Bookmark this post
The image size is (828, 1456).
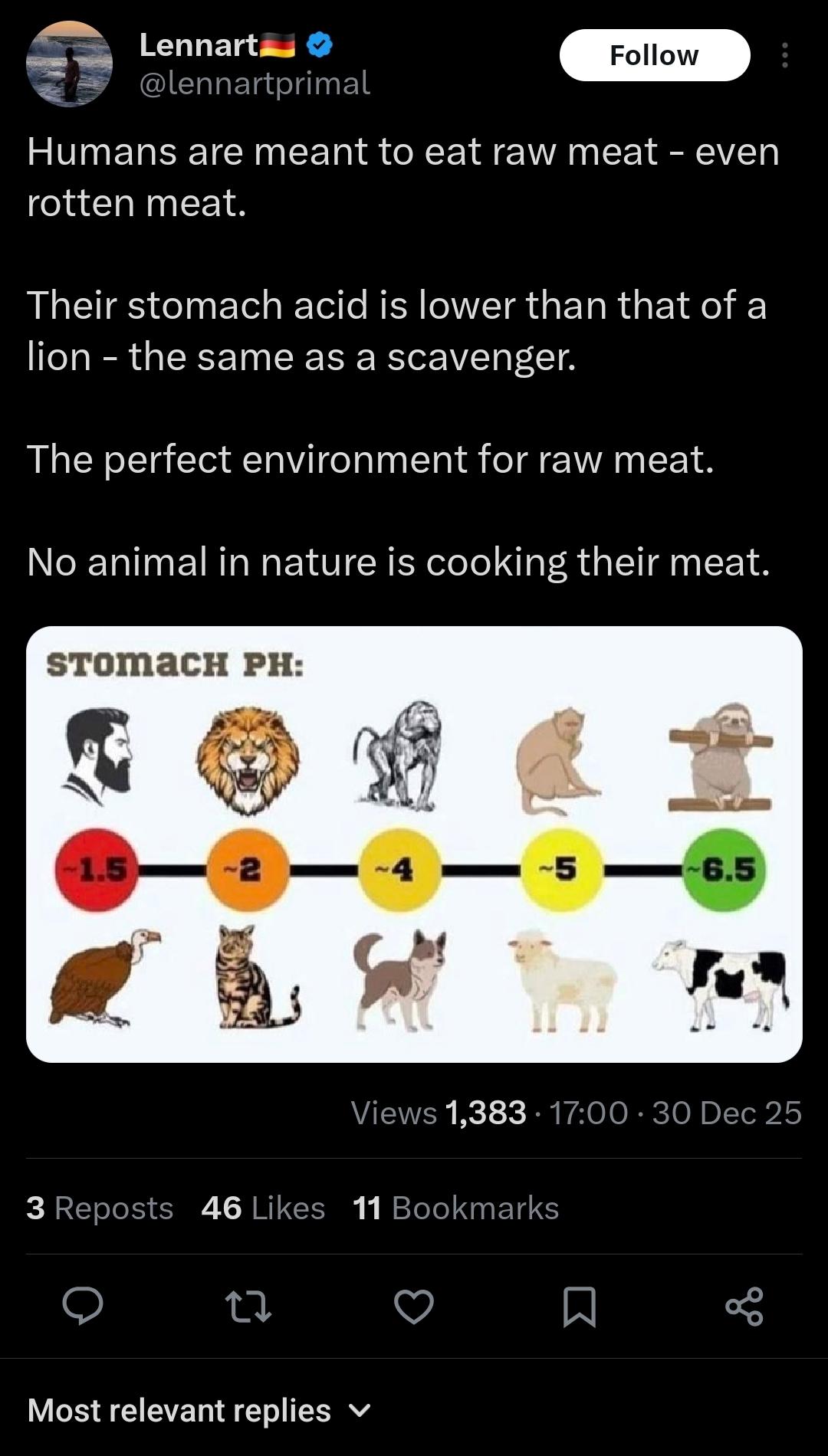[579, 1307]
